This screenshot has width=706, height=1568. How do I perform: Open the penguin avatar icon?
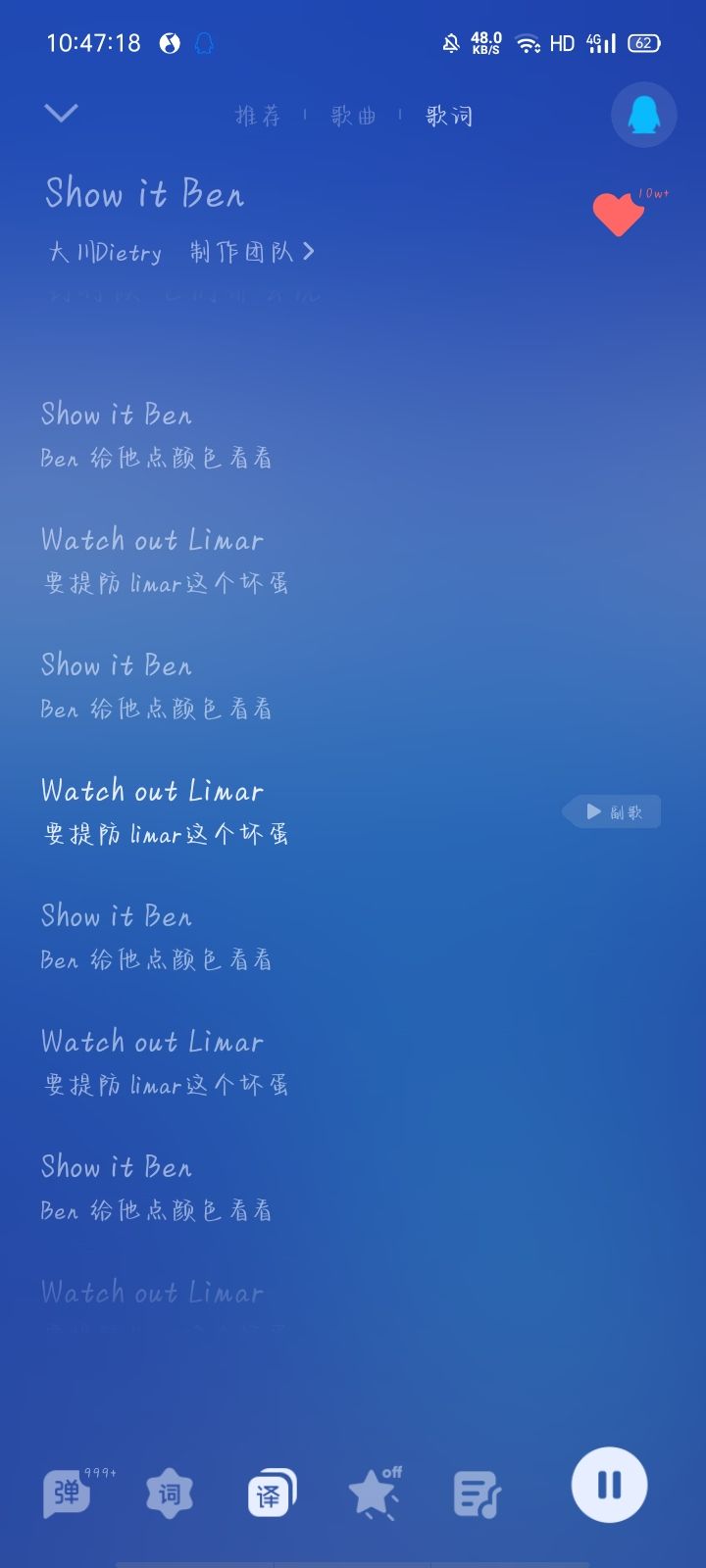643,116
